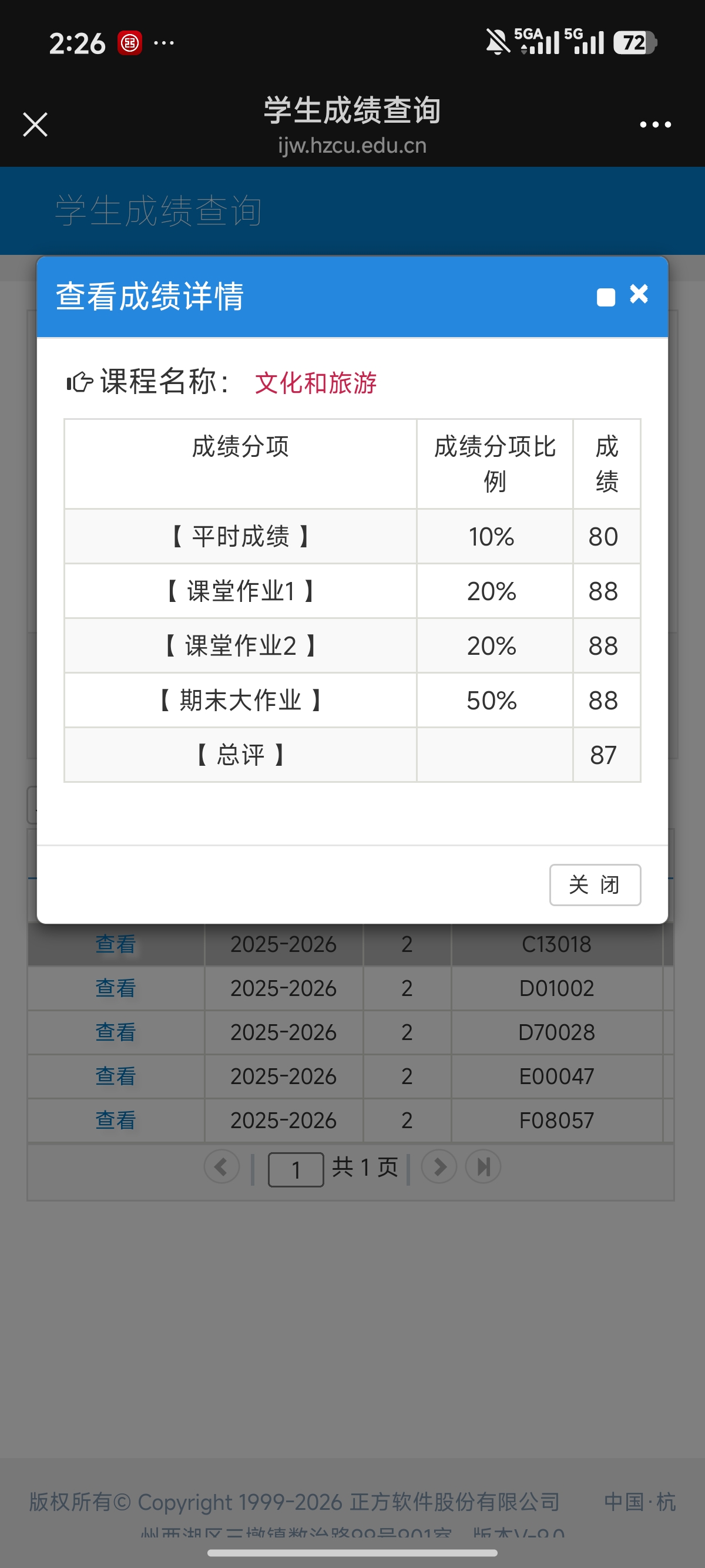Tap the 关闭 button
The height and width of the screenshot is (1568, 705).
[x=595, y=884]
